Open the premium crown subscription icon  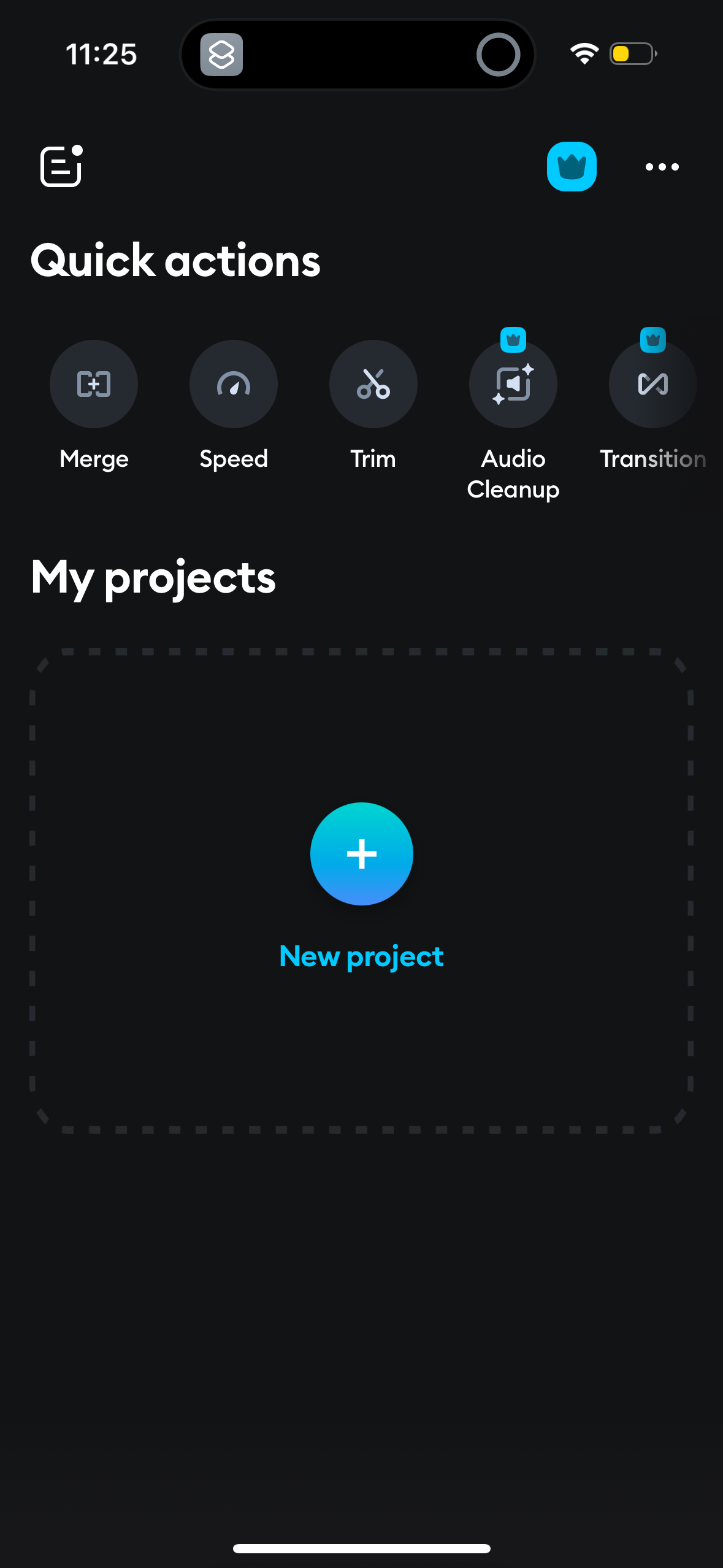[571, 167]
